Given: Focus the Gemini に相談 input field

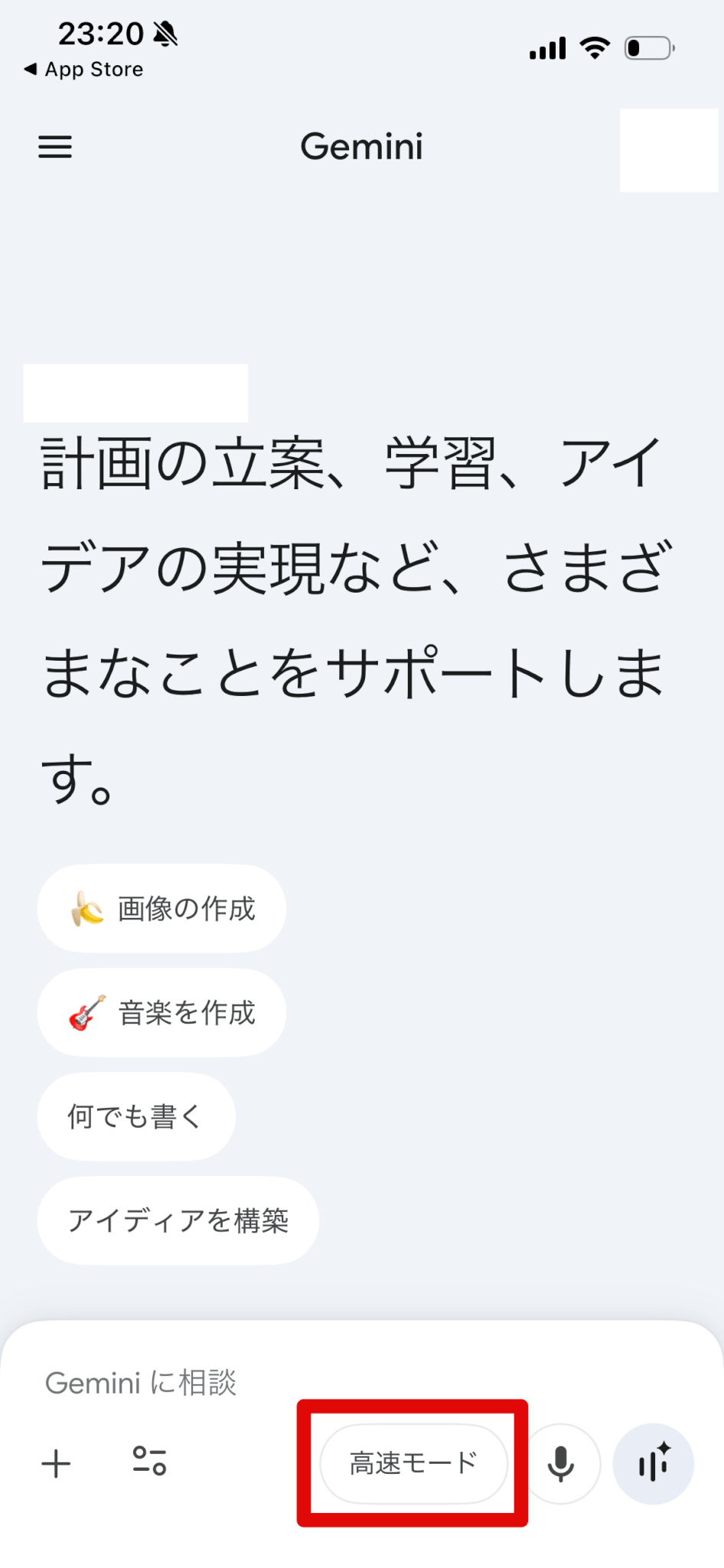Looking at the screenshot, I should [306, 1383].
